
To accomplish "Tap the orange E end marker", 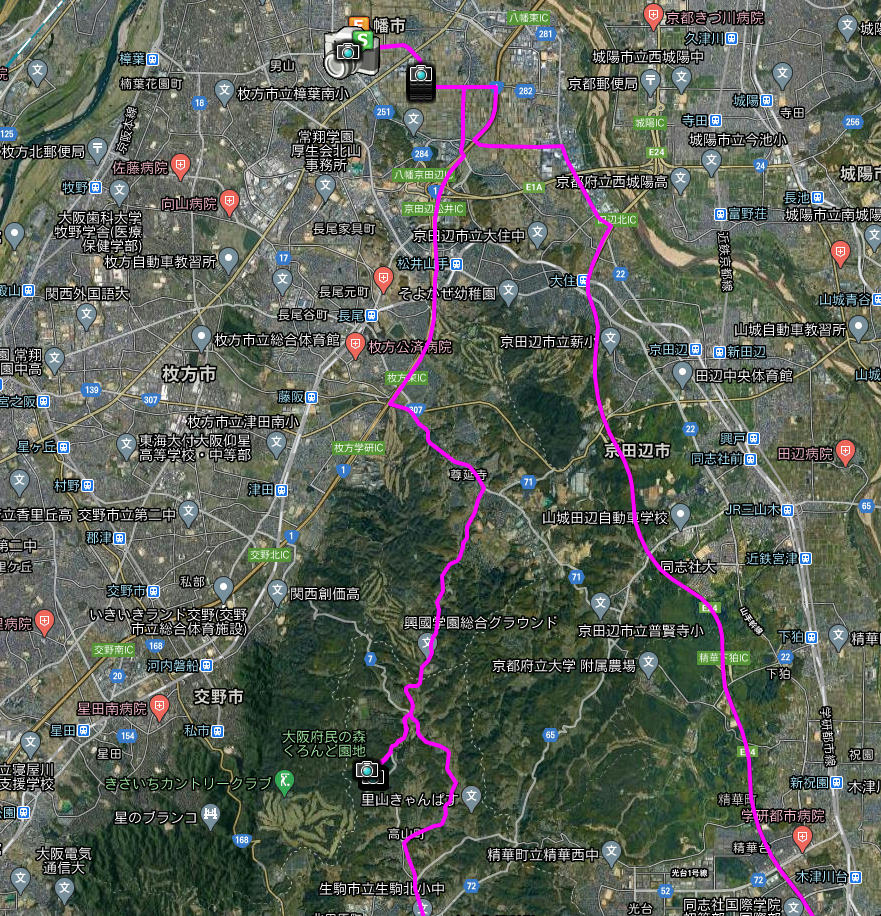I will (355, 26).
